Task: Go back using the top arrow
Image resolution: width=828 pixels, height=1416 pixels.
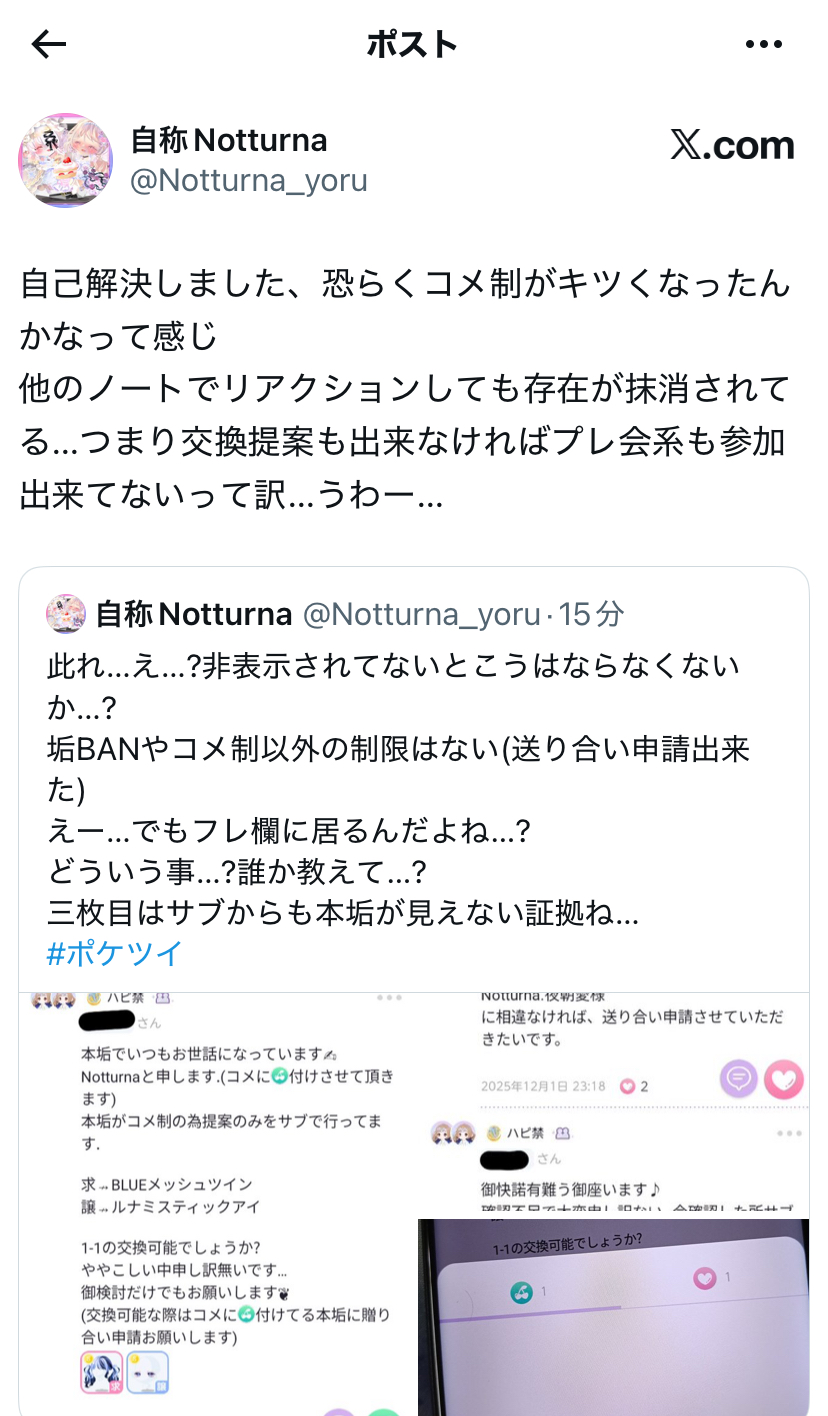Action: pyautogui.click(x=48, y=44)
